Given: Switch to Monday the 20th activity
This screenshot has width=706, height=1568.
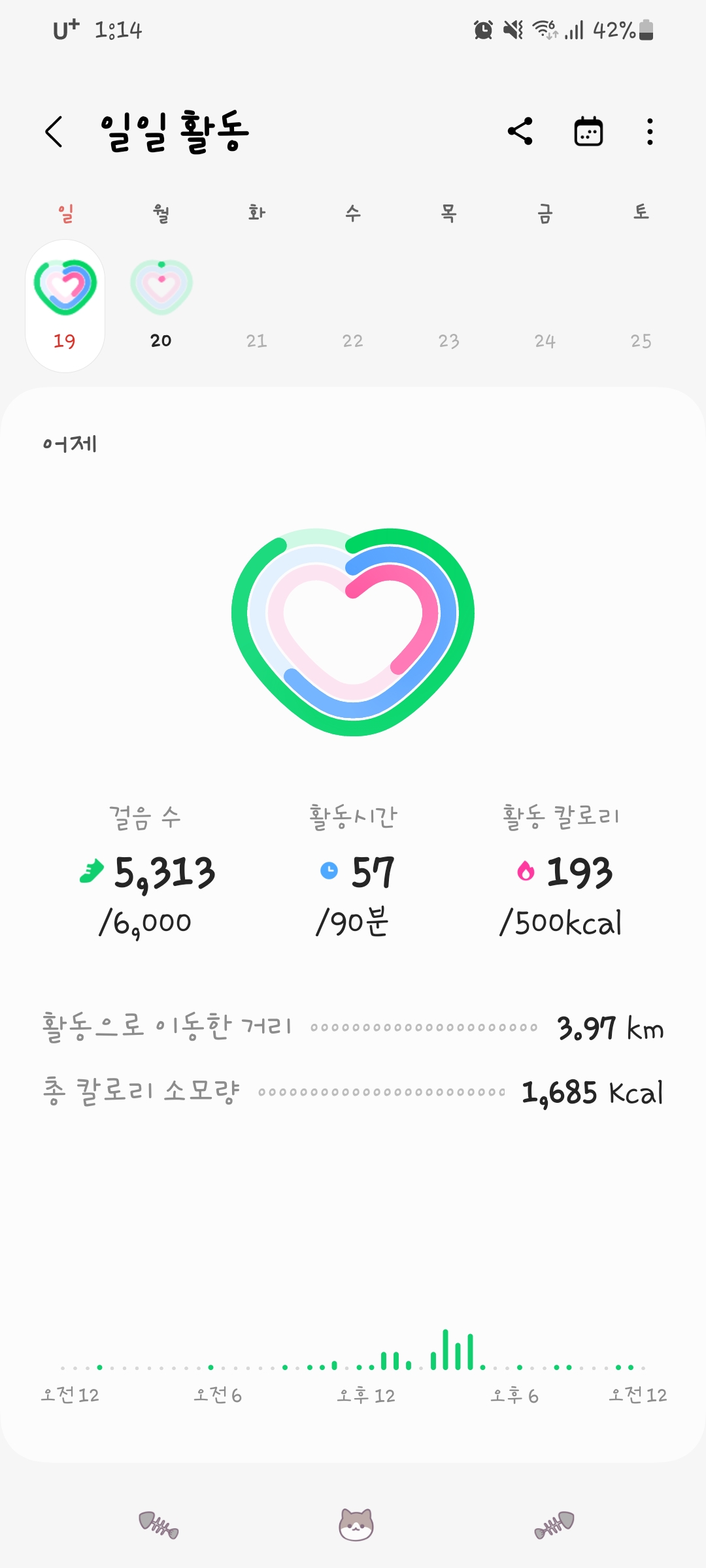Looking at the screenshot, I should coord(161,305).
